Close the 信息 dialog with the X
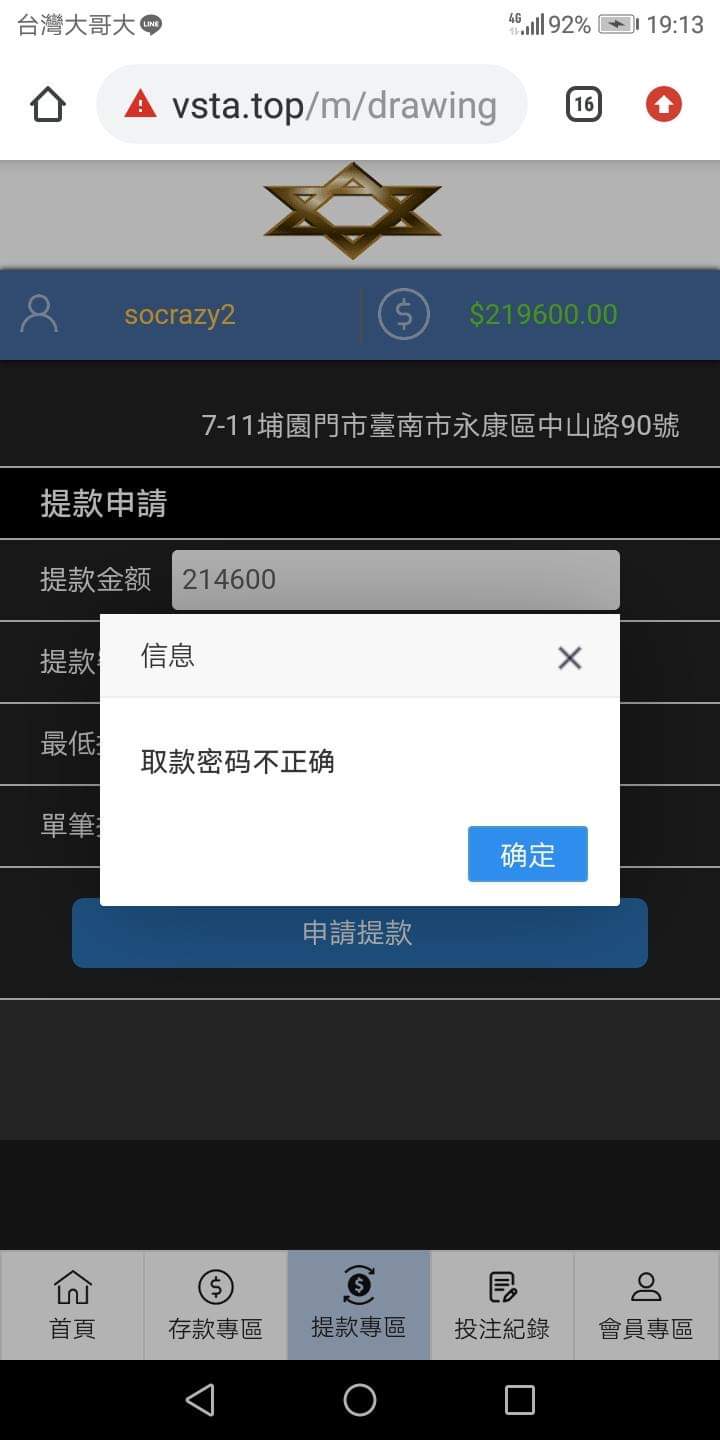 point(569,657)
